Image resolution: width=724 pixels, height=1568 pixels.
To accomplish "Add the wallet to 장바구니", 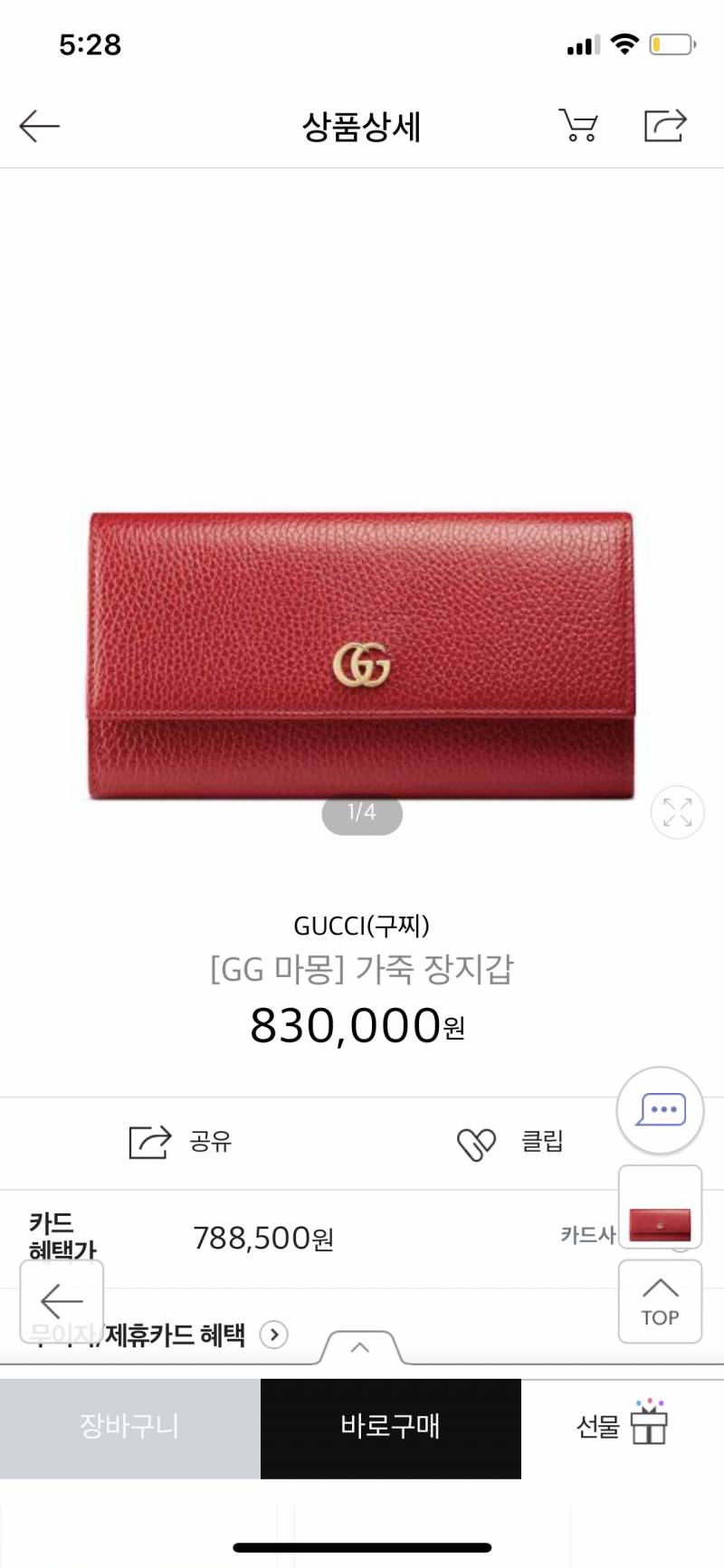I will pyautogui.click(x=130, y=1428).
